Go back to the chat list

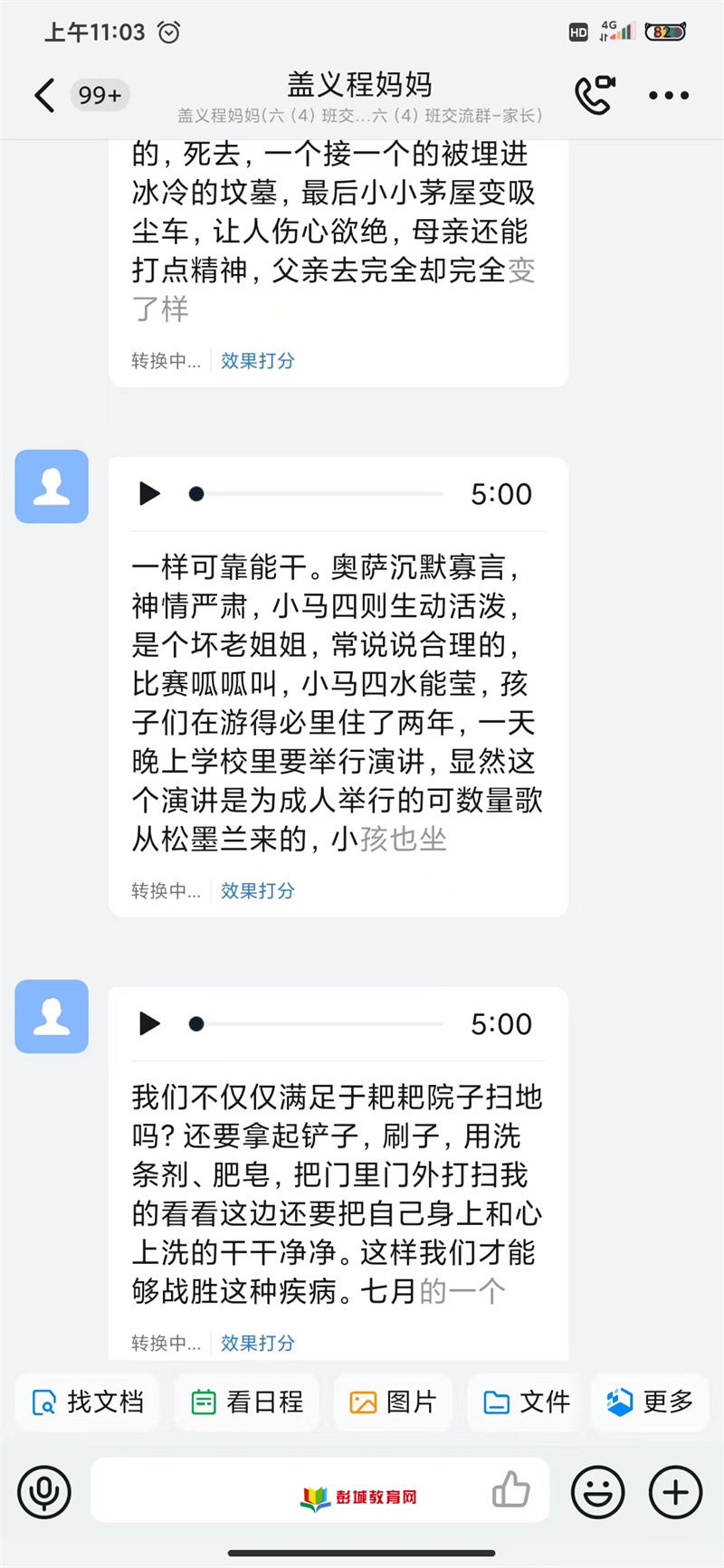click(45, 95)
